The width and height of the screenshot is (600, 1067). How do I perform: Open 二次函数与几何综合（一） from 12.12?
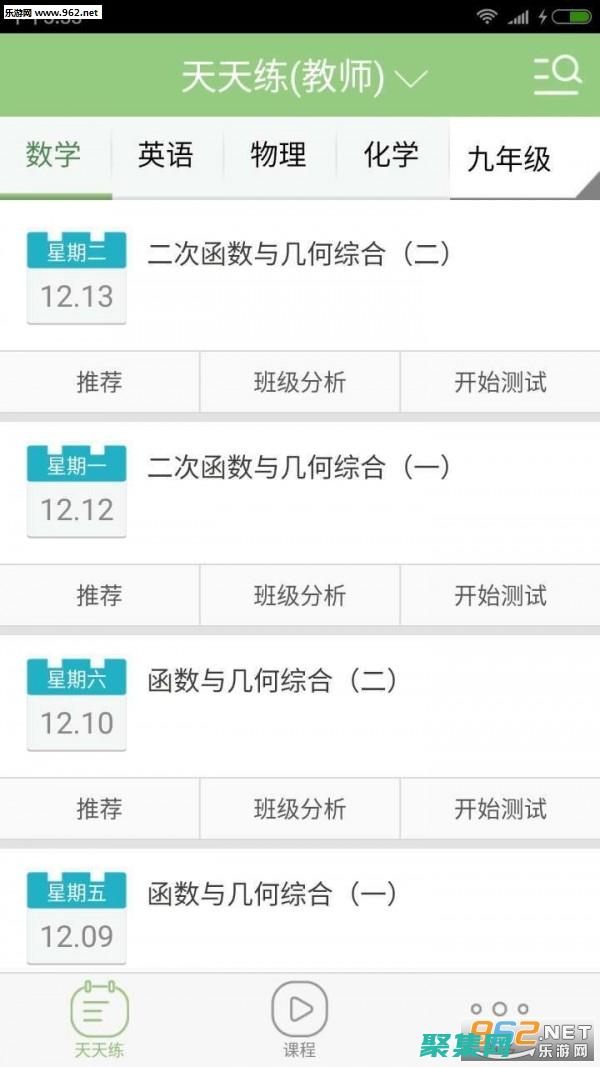[299, 467]
